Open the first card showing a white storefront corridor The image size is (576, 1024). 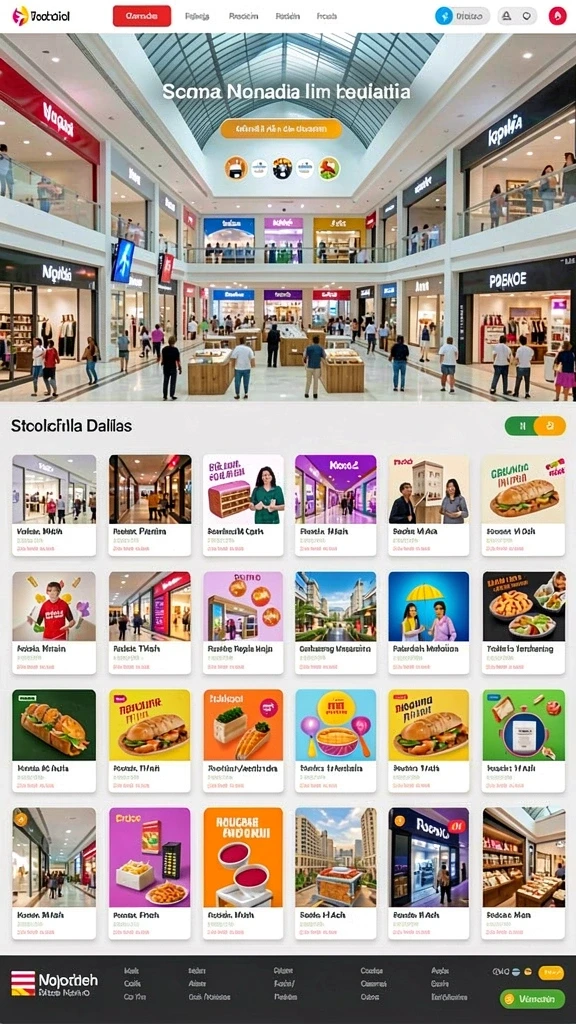54,505
